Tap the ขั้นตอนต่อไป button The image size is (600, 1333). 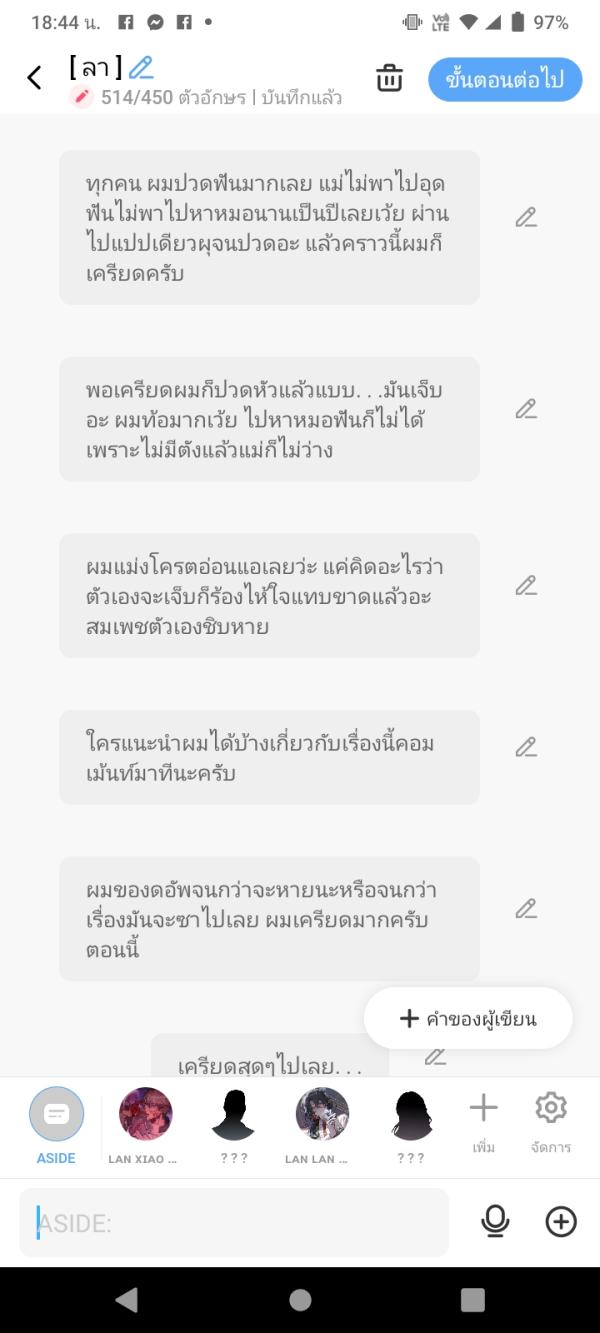[505, 80]
